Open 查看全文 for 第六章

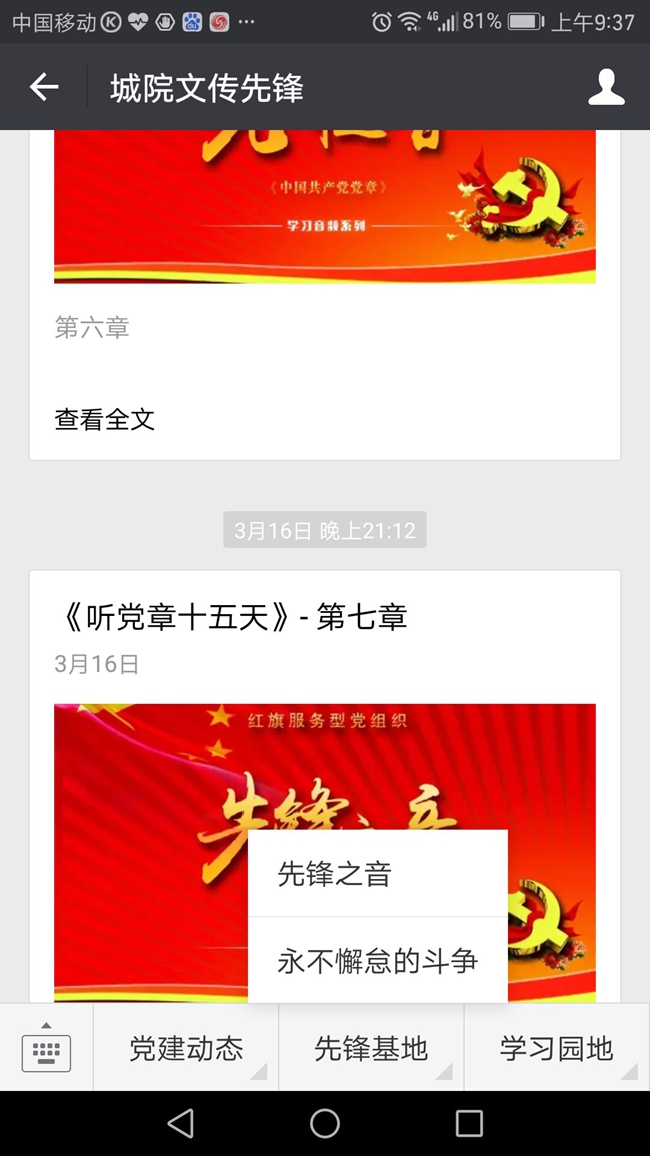coord(105,419)
